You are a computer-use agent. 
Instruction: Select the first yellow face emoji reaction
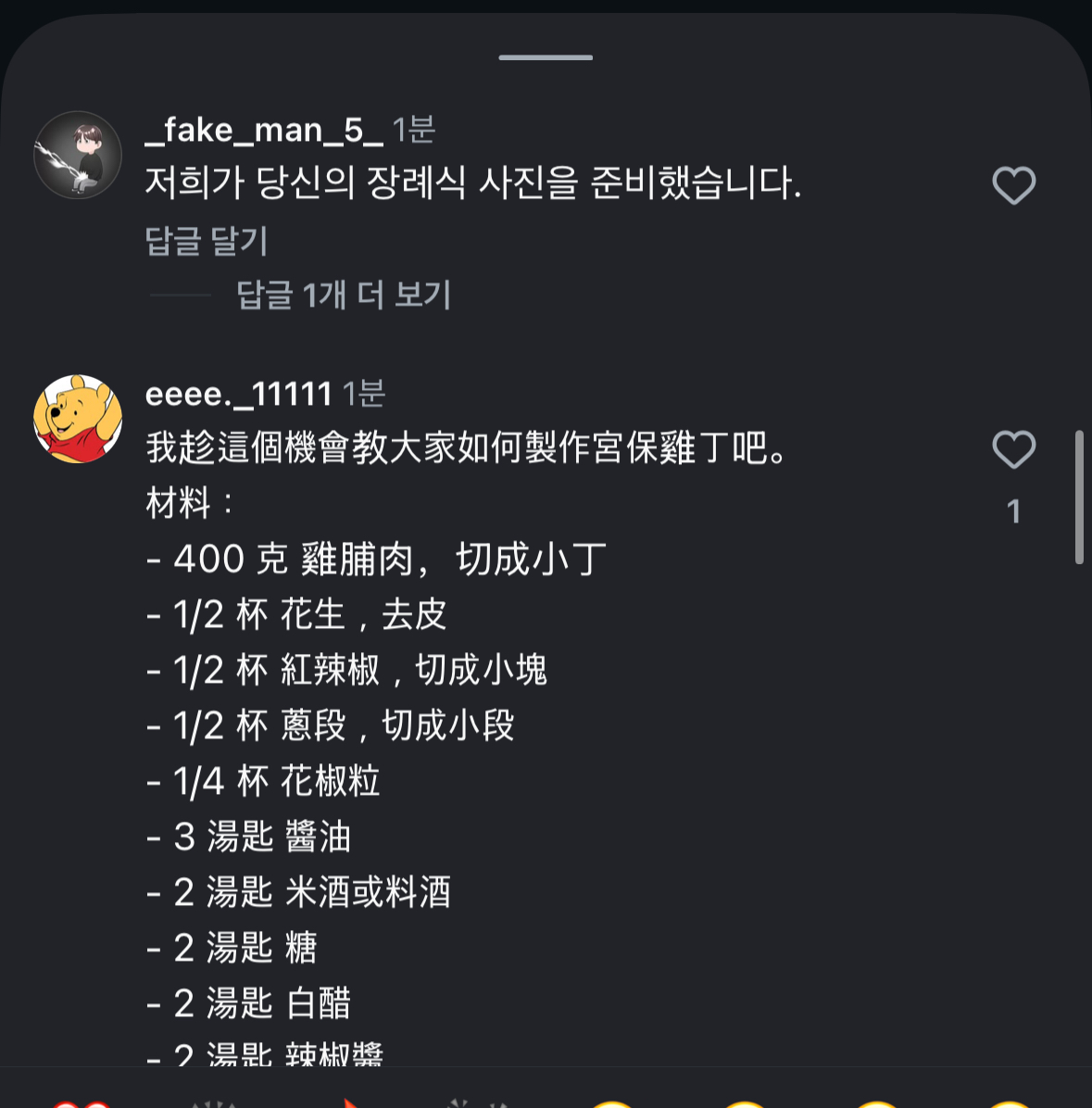pos(611,1104)
